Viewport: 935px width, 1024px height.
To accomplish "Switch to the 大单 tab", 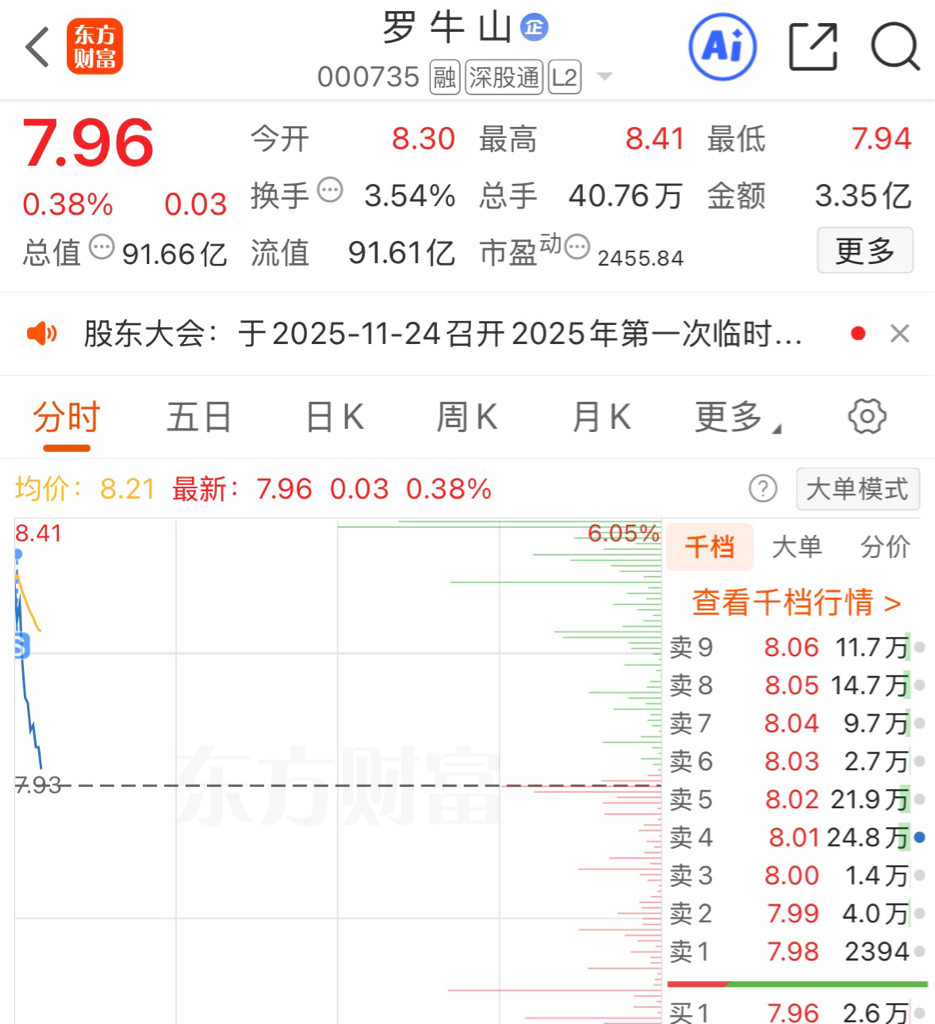I will click(797, 547).
